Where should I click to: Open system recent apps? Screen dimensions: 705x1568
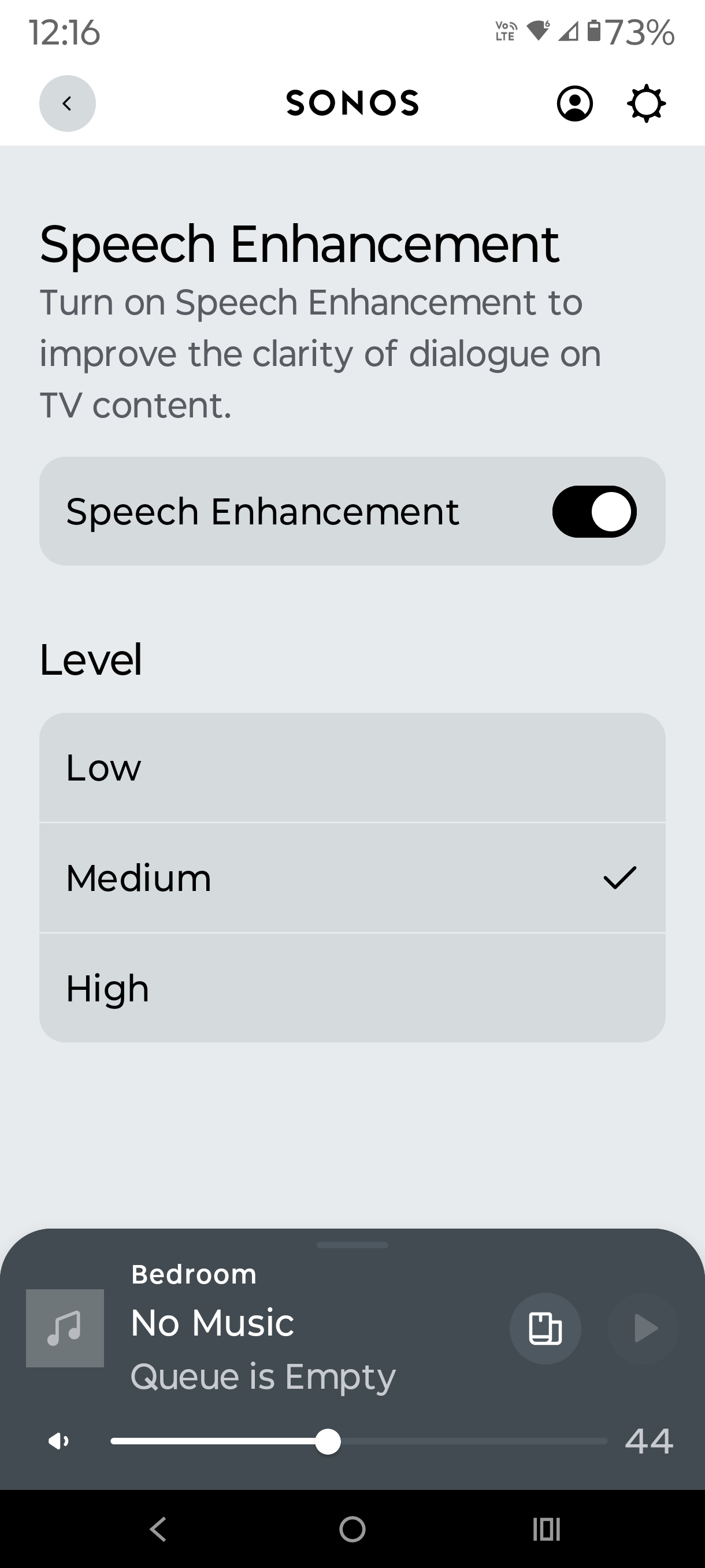[x=546, y=1529]
